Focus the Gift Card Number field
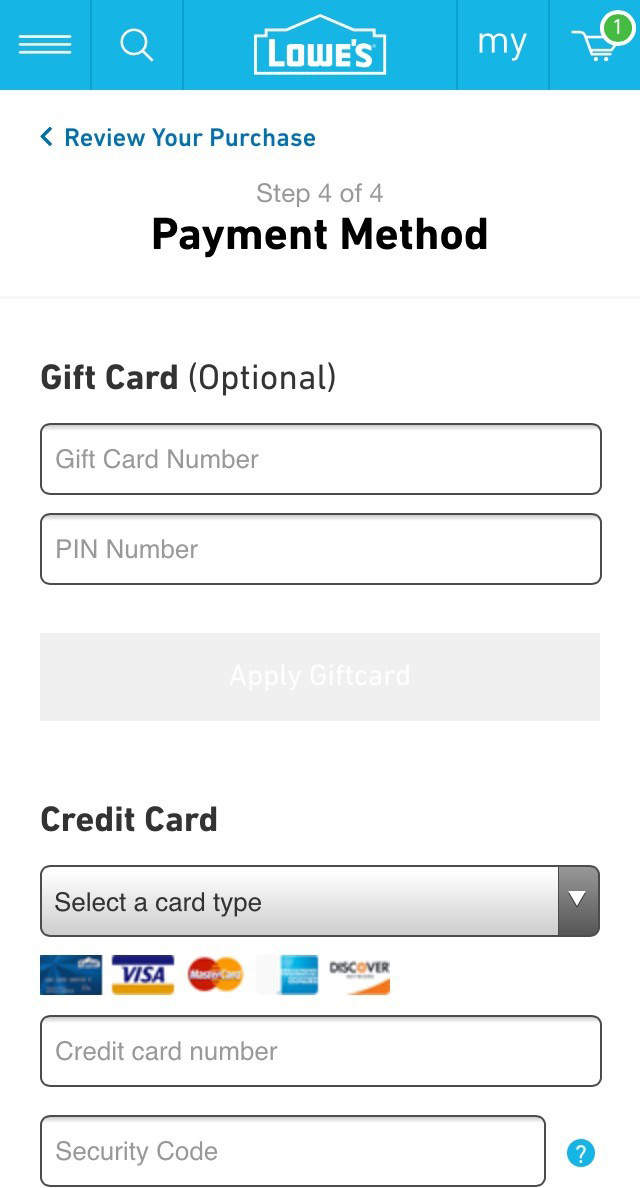This screenshot has height=1188, width=640. pyautogui.click(x=320, y=459)
